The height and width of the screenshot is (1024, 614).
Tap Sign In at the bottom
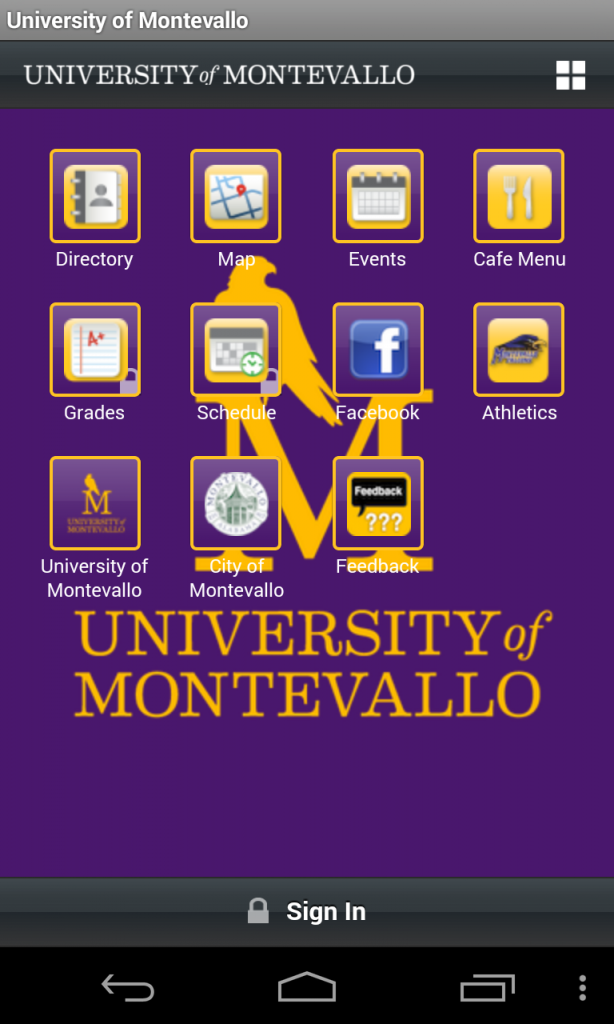pyautogui.click(x=307, y=911)
